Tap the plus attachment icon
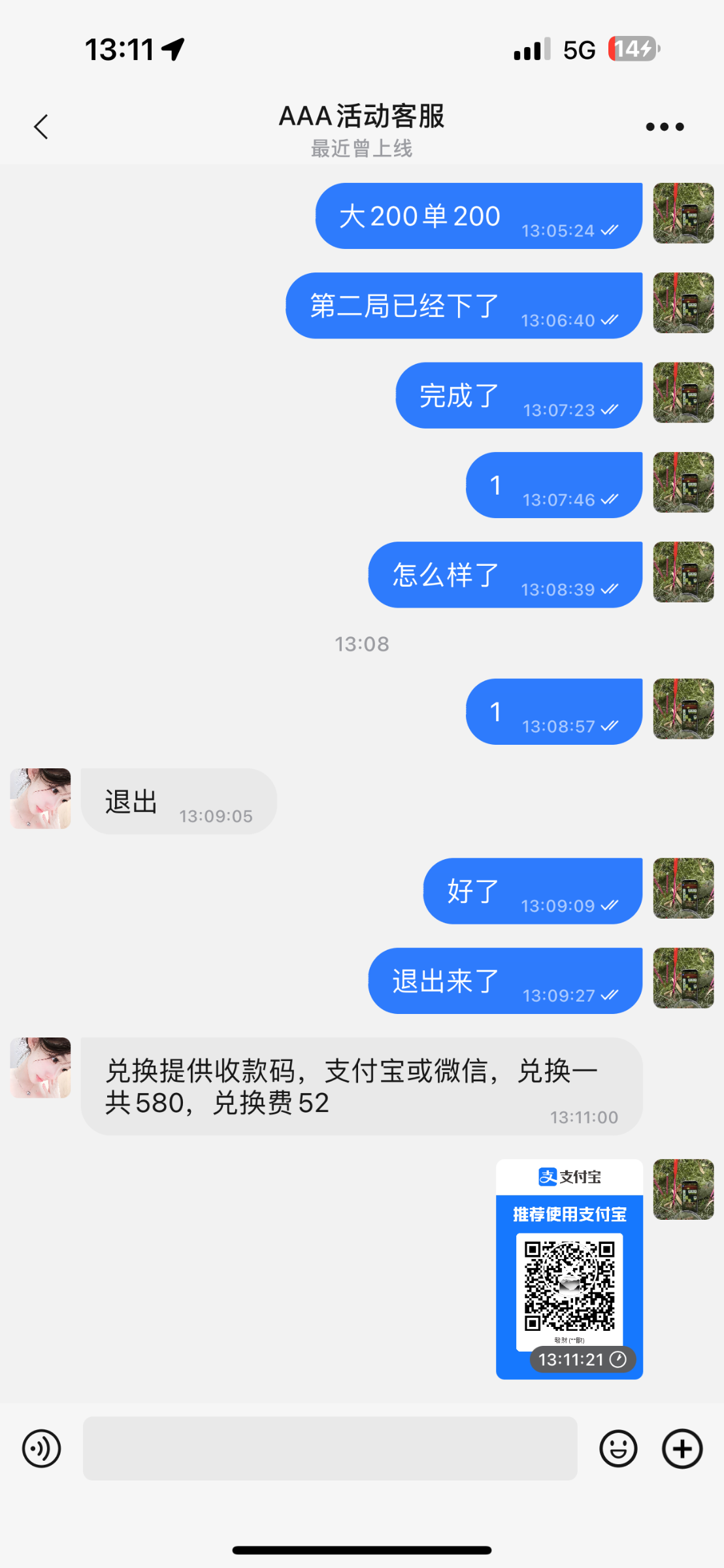This screenshot has width=724, height=1568. (682, 1449)
